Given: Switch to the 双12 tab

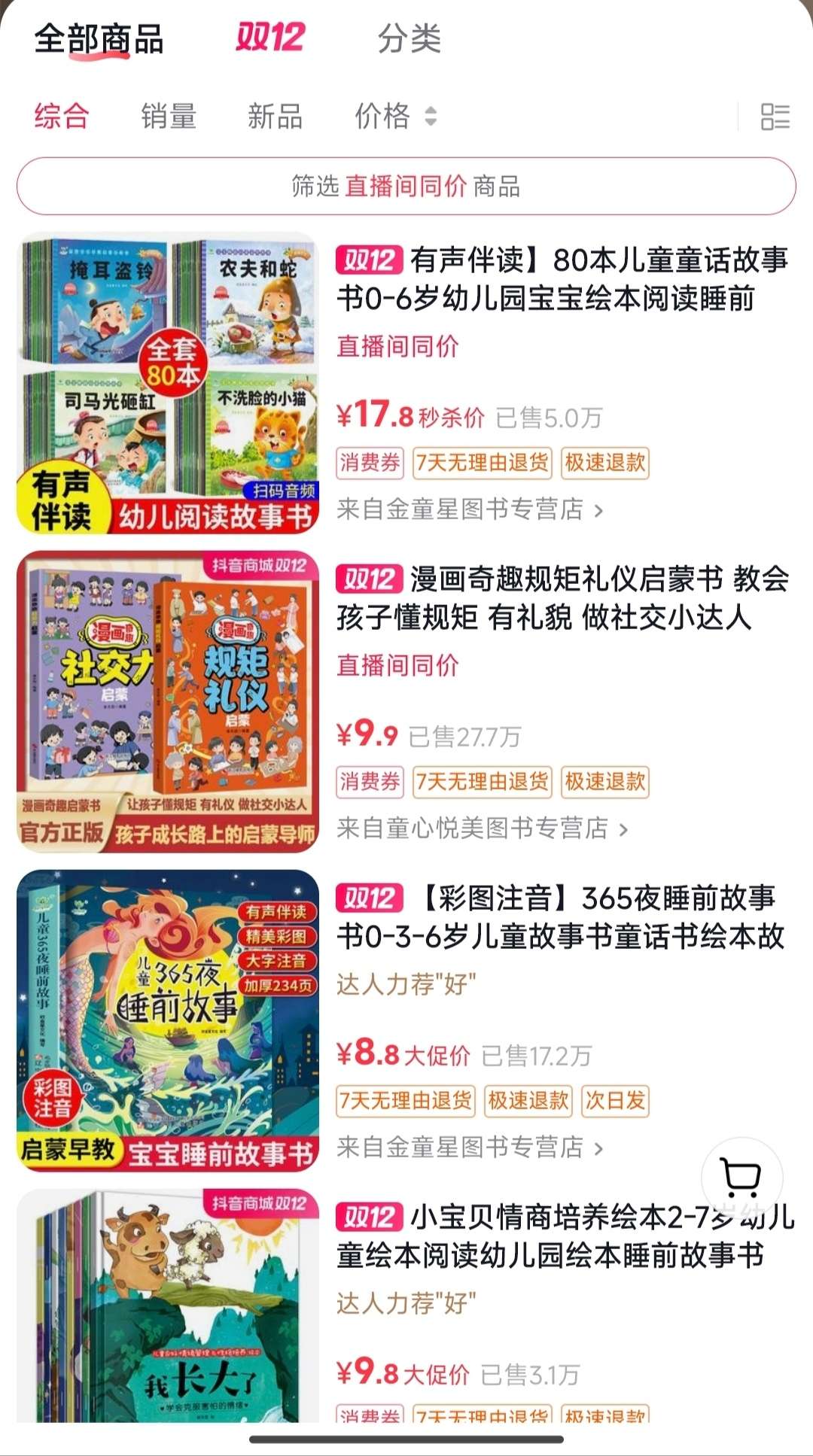Looking at the screenshot, I should [269, 38].
